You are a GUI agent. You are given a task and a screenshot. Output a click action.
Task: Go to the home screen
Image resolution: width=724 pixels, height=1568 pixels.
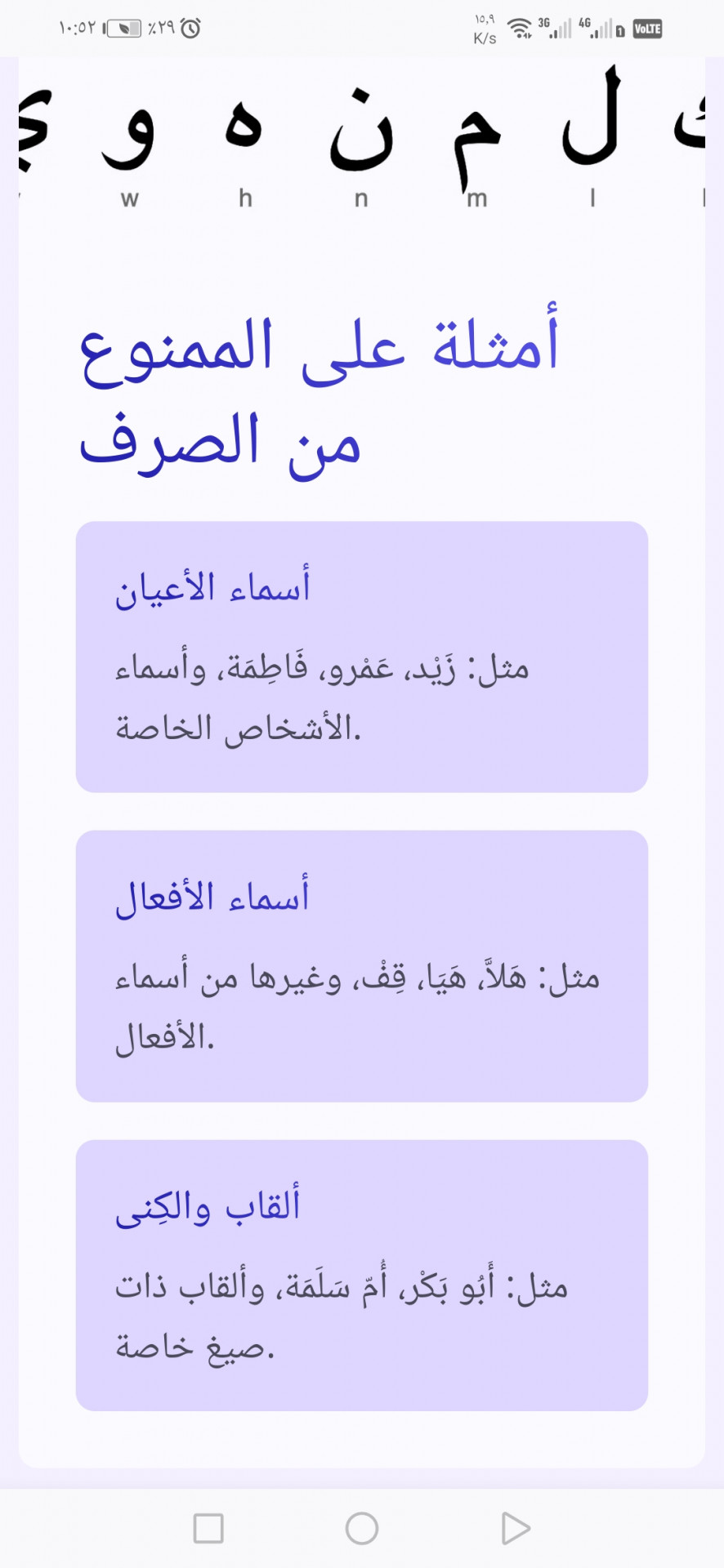[x=362, y=1528]
